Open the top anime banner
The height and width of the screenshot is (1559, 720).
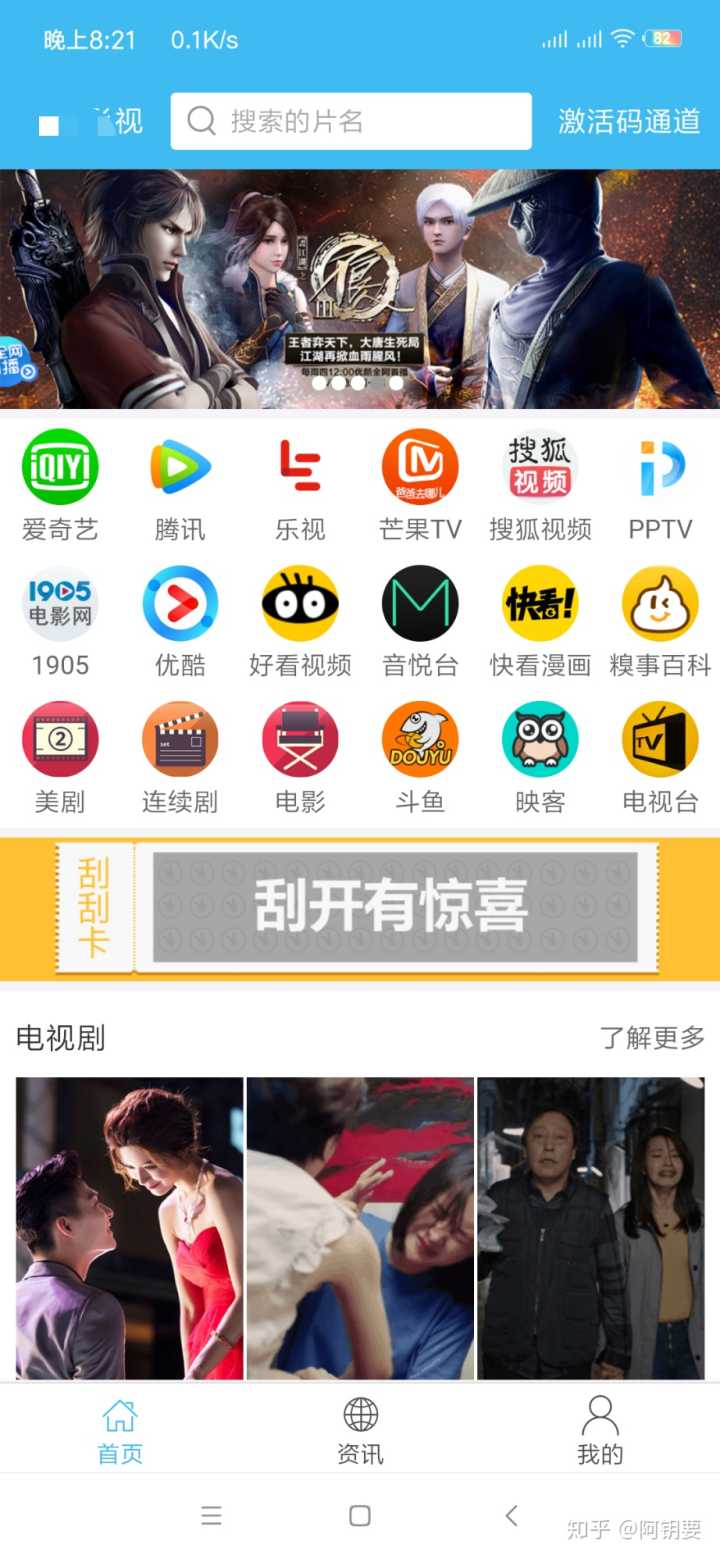tap(360, 288)
